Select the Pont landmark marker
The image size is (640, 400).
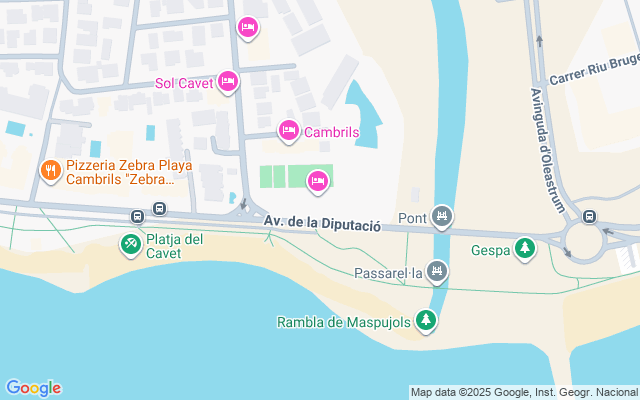coord(443,215)
